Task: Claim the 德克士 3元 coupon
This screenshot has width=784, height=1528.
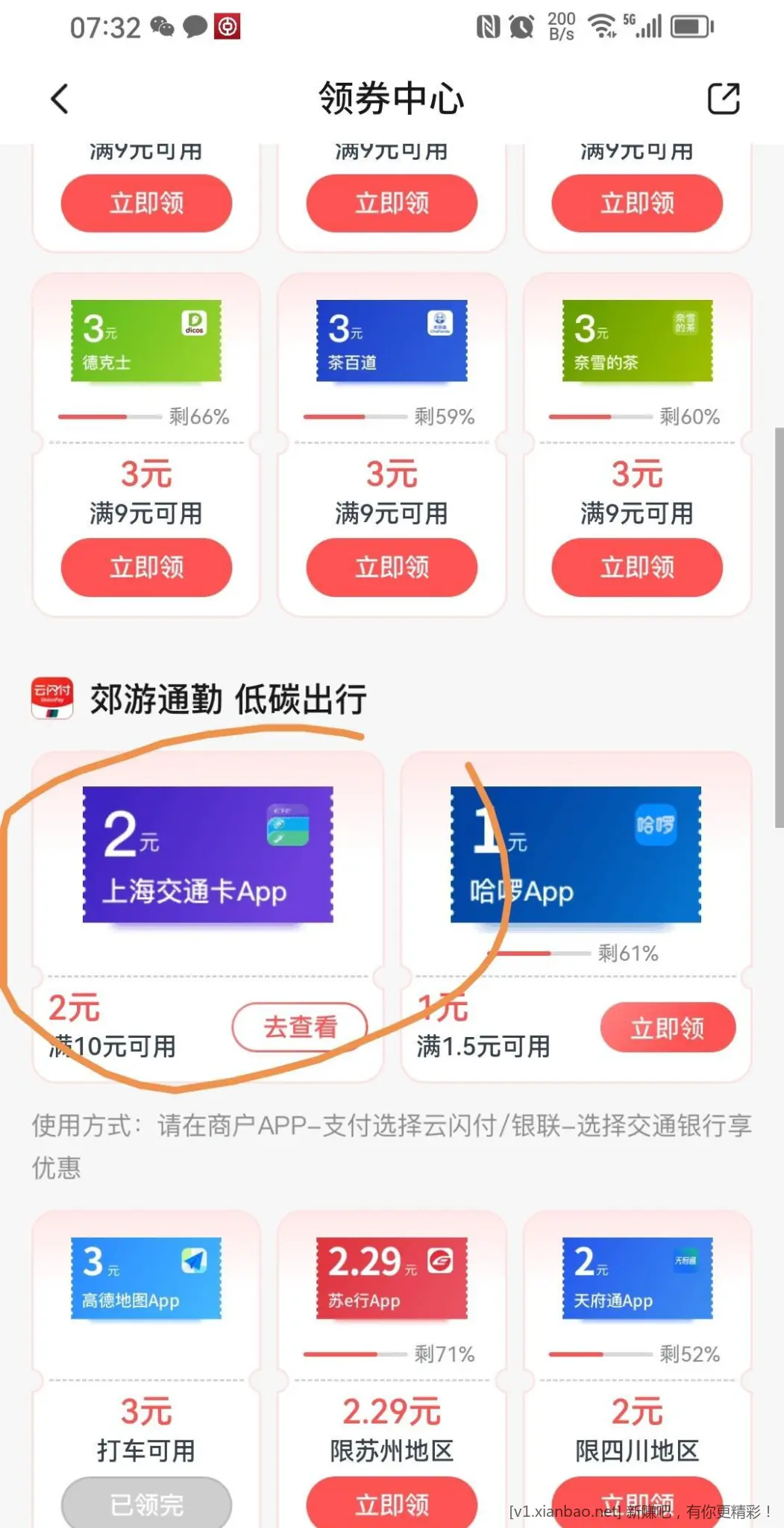Action: pyautogui.click(x=146, y=567)
